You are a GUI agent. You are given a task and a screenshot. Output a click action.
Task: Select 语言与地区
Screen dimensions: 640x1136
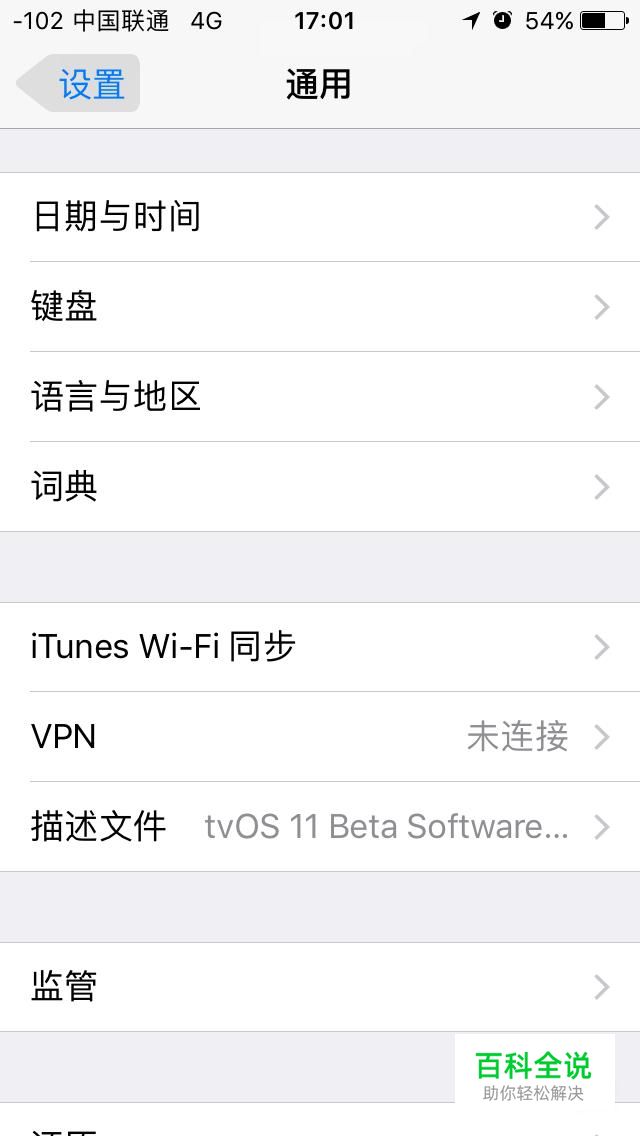point(320,397)
